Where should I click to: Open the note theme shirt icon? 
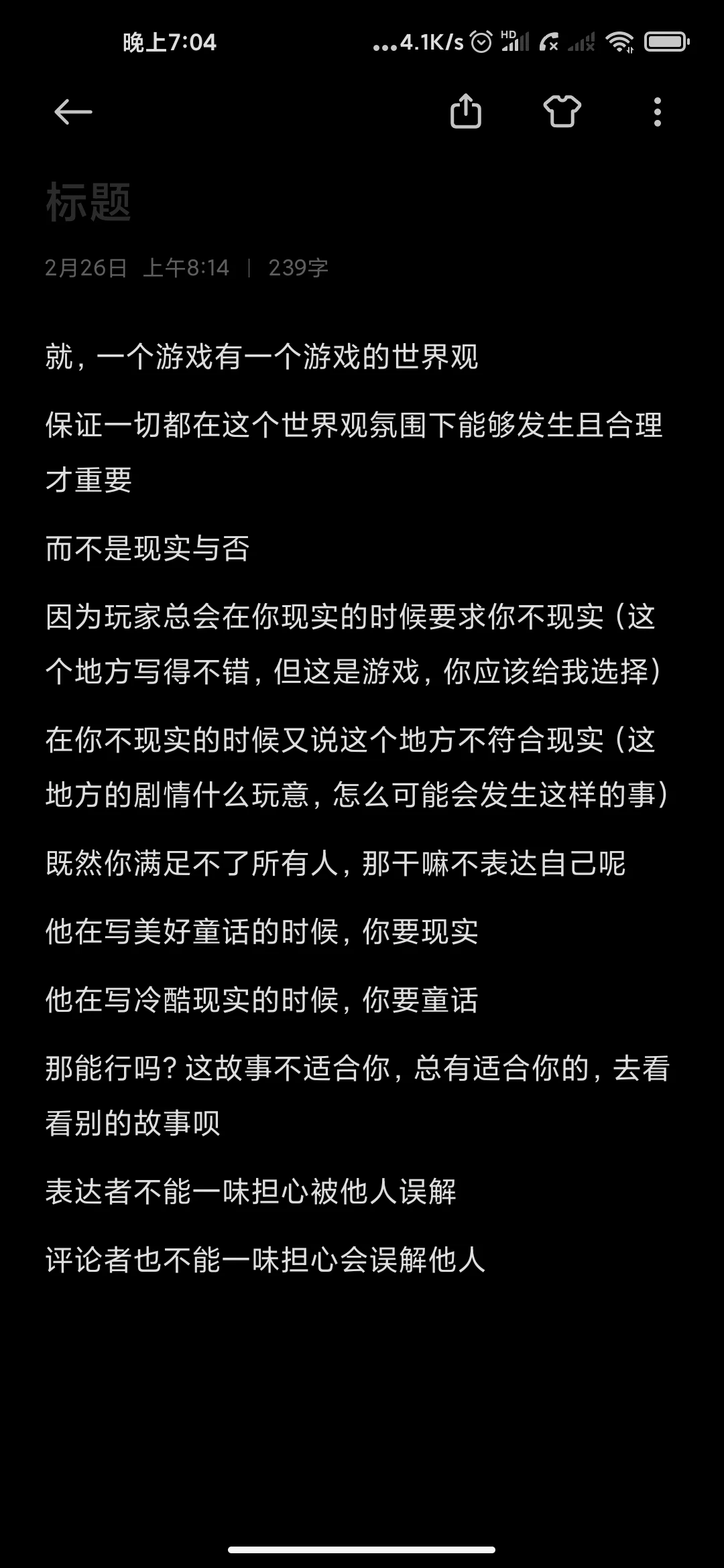(x=562, y=111)
